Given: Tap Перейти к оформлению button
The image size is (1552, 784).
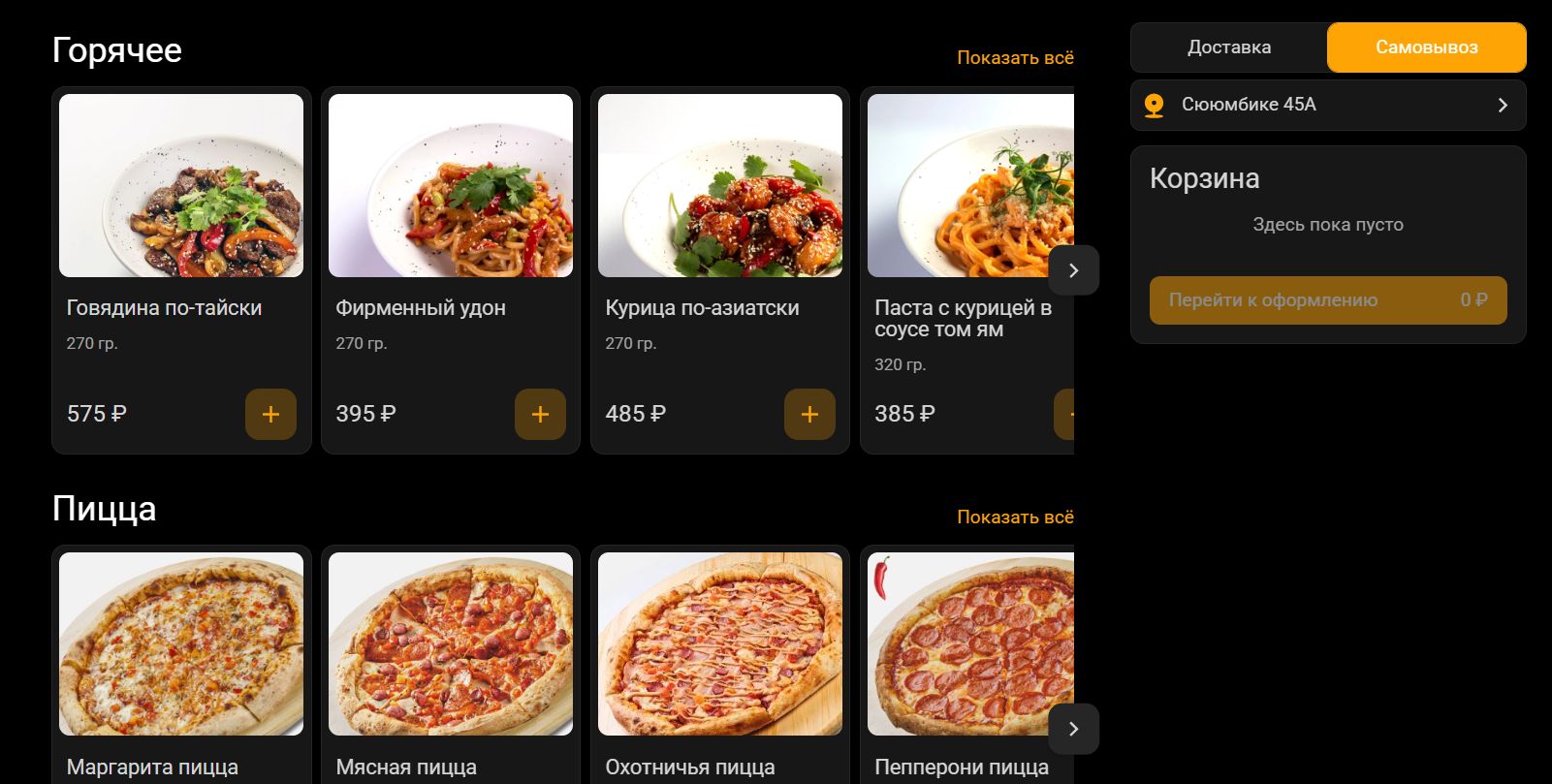Looking at the screenshot, I should 1328,300.
